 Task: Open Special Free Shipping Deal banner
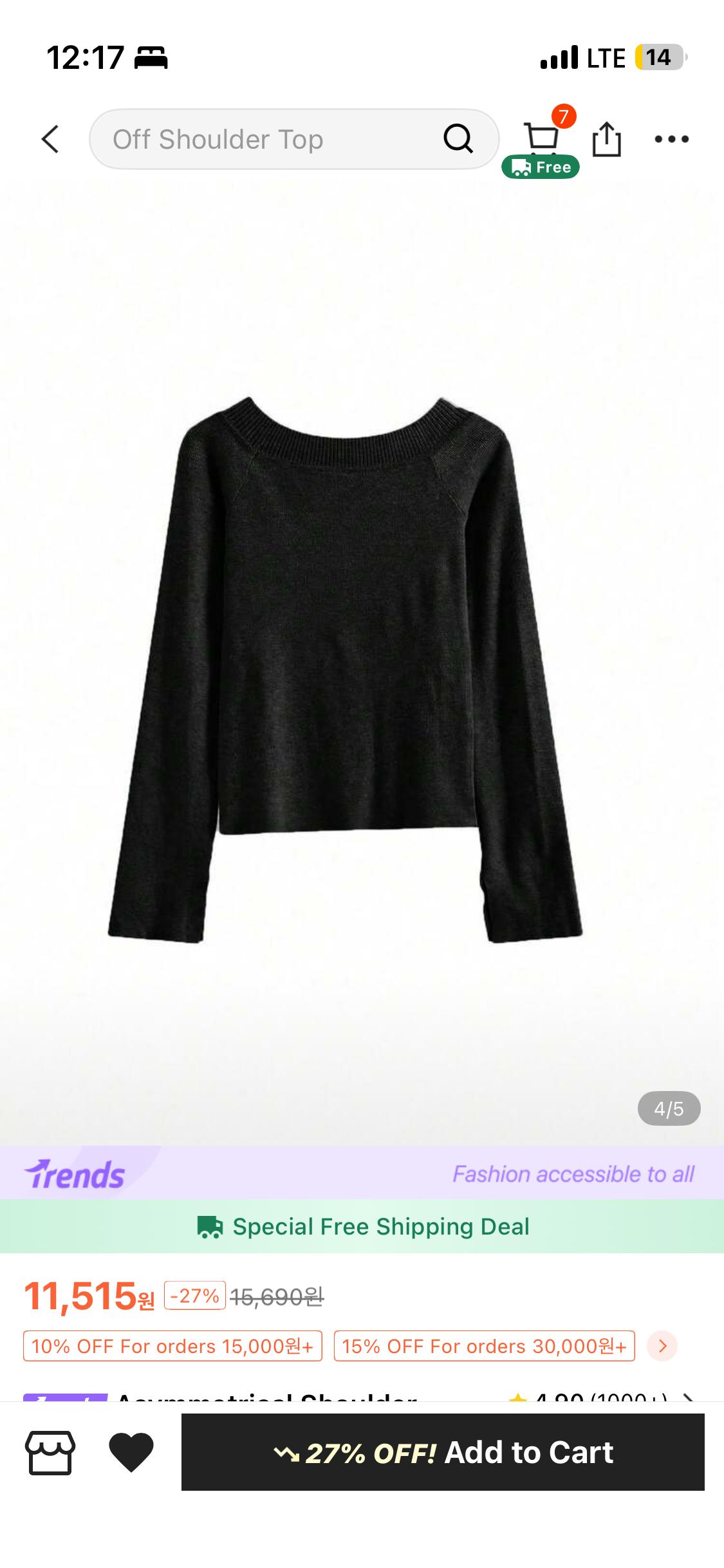(x=362, y=1226)
